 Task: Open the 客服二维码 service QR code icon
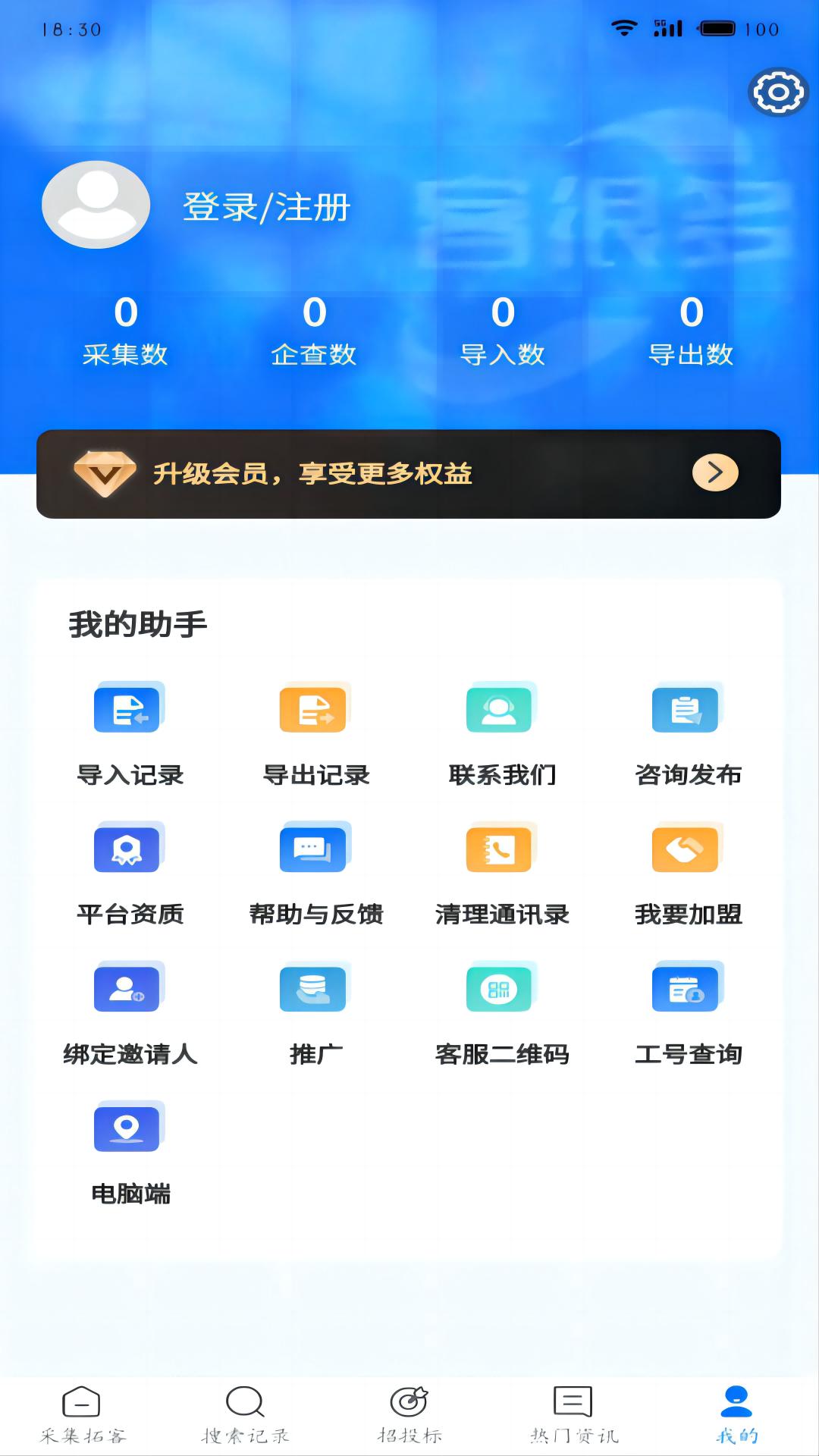pyautogui.click(x=500, y=988)
